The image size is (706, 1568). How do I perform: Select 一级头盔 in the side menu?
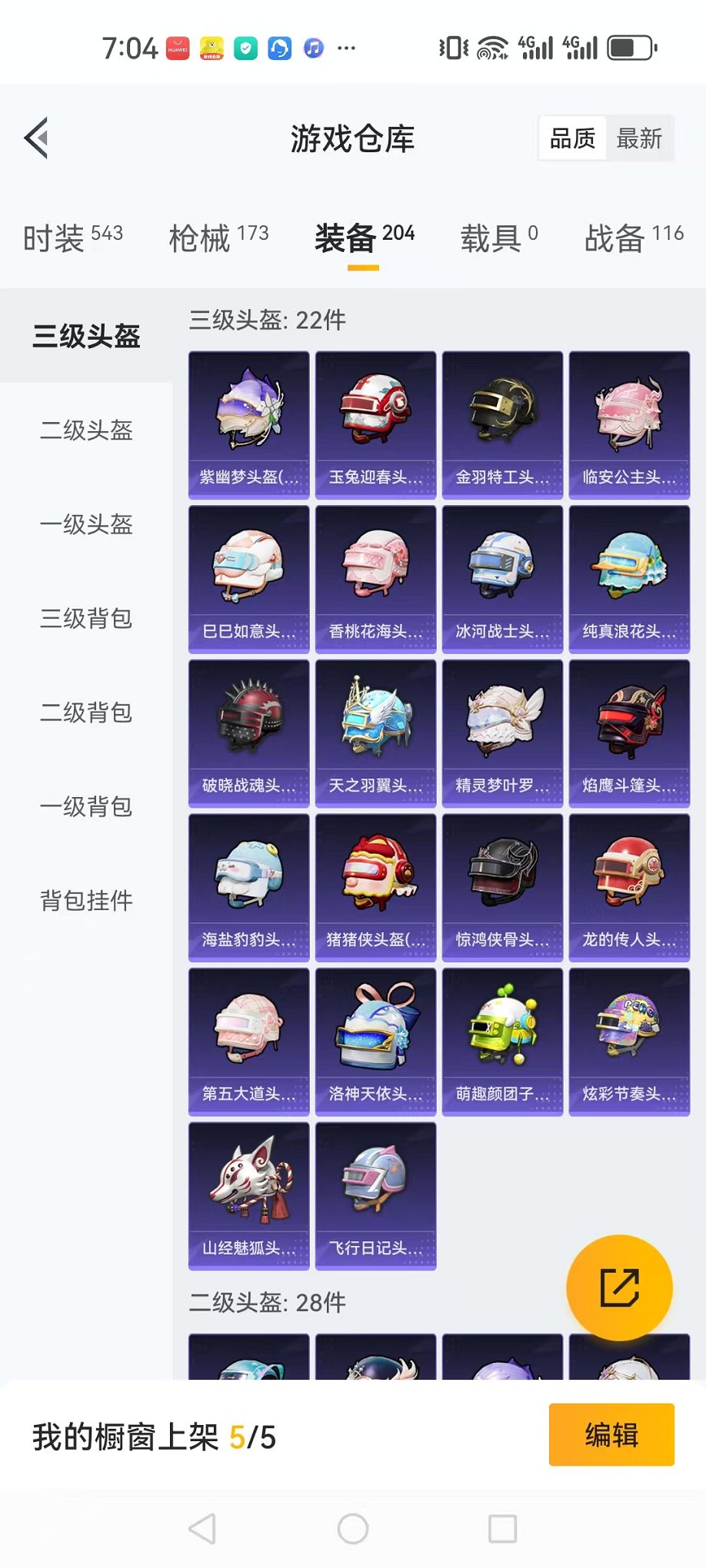(x=86, y=524)
